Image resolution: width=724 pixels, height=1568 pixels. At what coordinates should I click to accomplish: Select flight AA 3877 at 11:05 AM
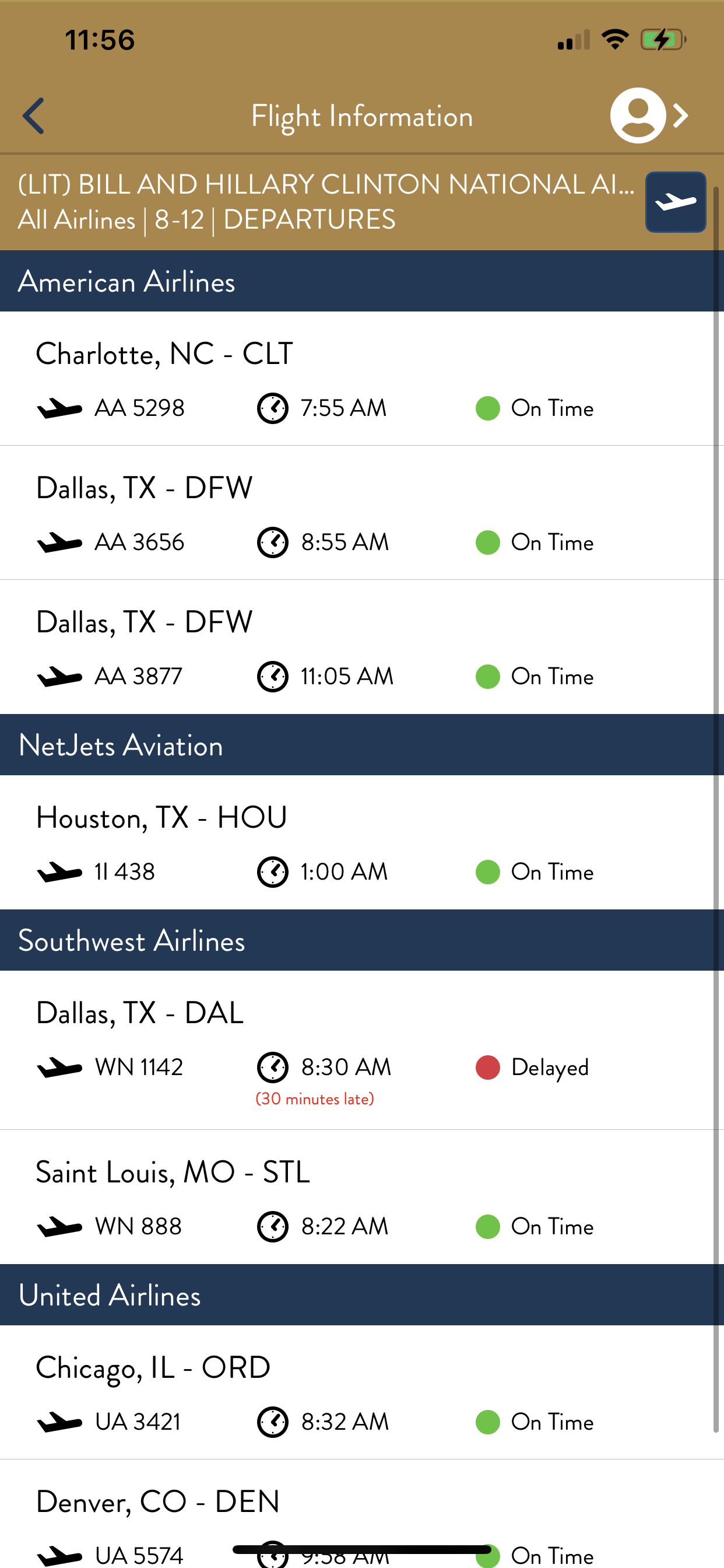tap(358, 647)
